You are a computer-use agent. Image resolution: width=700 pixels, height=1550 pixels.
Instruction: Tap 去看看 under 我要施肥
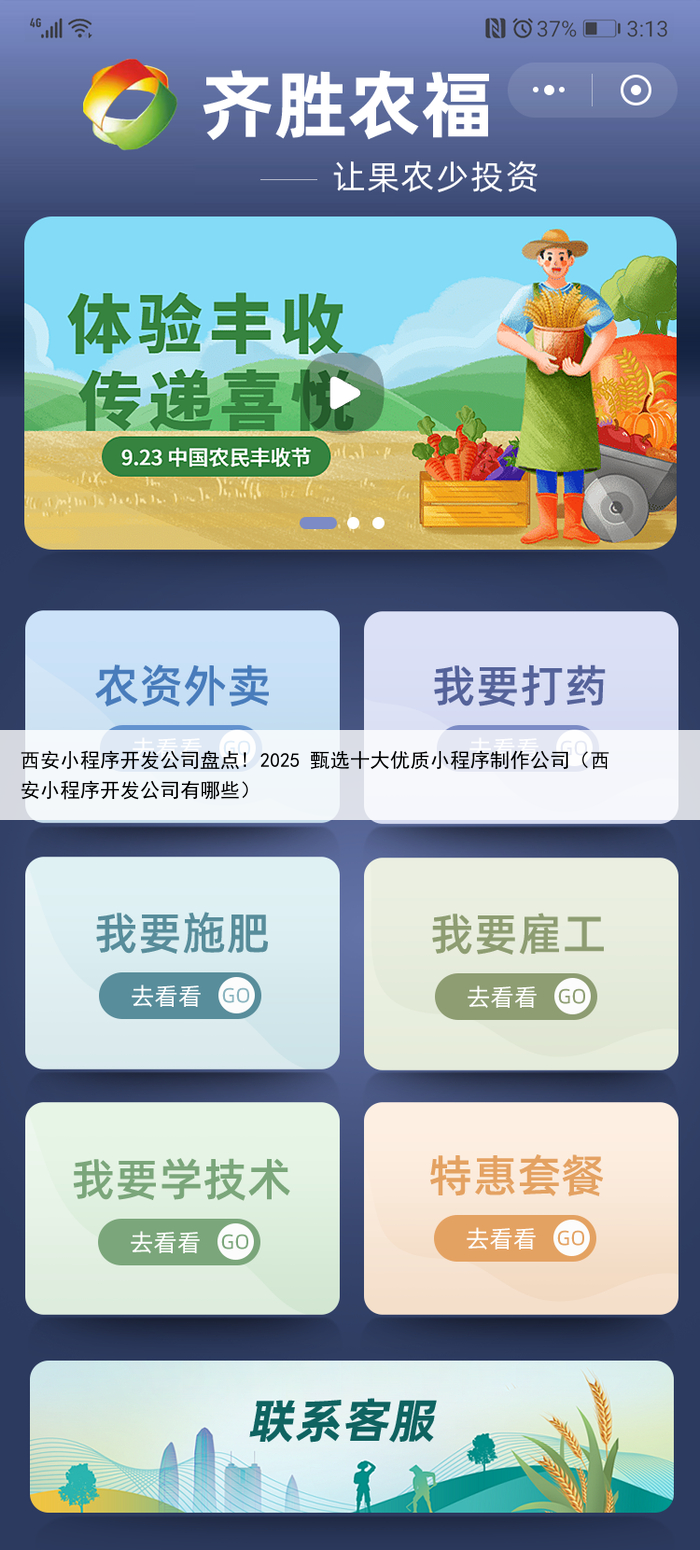(x=180, y=996)
